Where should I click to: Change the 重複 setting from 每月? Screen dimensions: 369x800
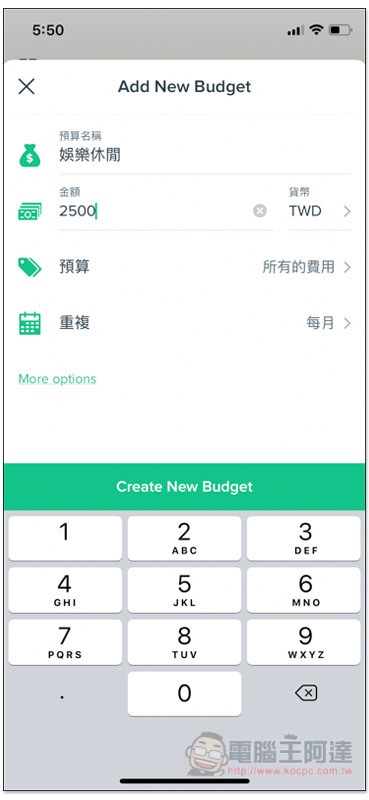pos(185,323)
